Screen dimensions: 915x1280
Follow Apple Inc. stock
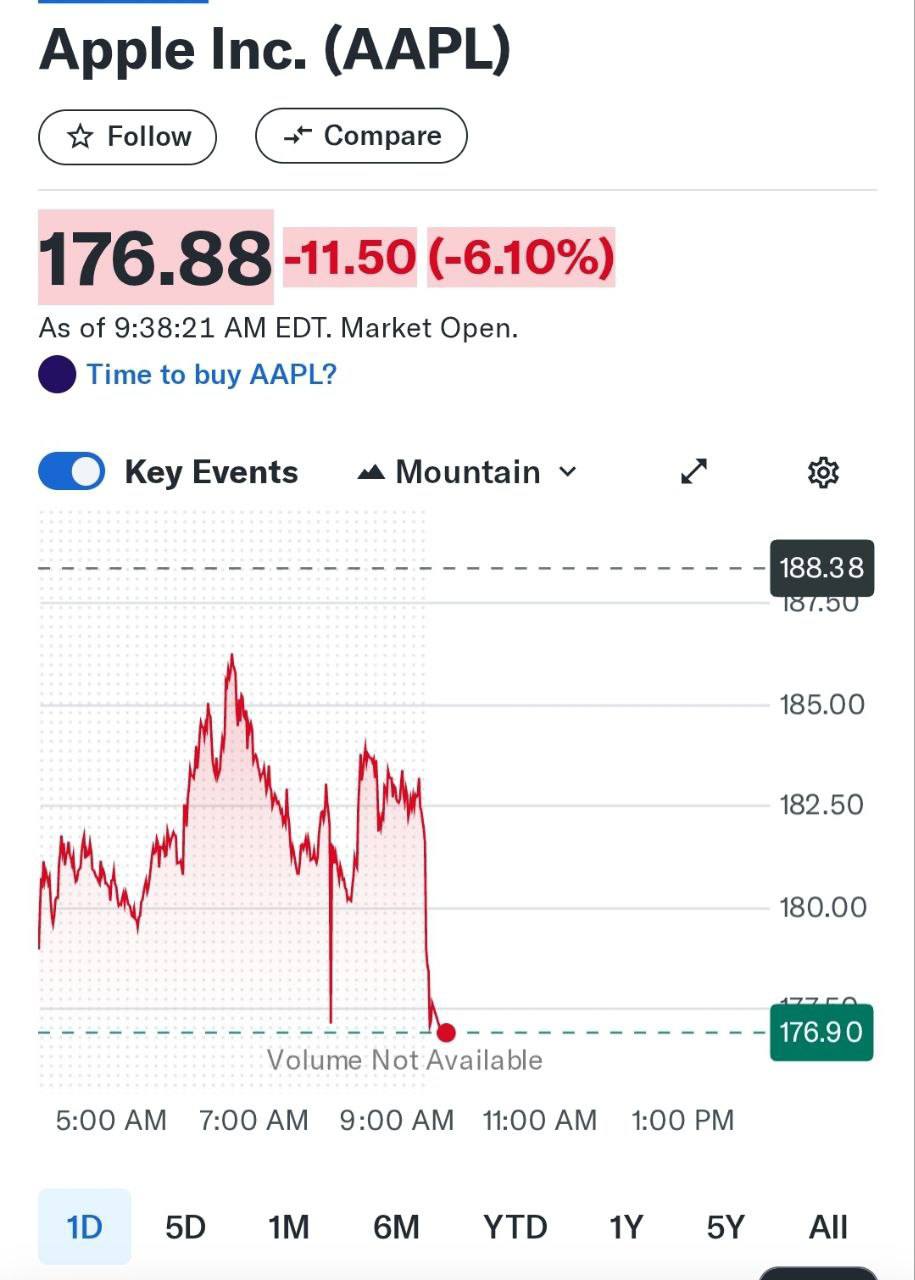[x=127, y=137]
